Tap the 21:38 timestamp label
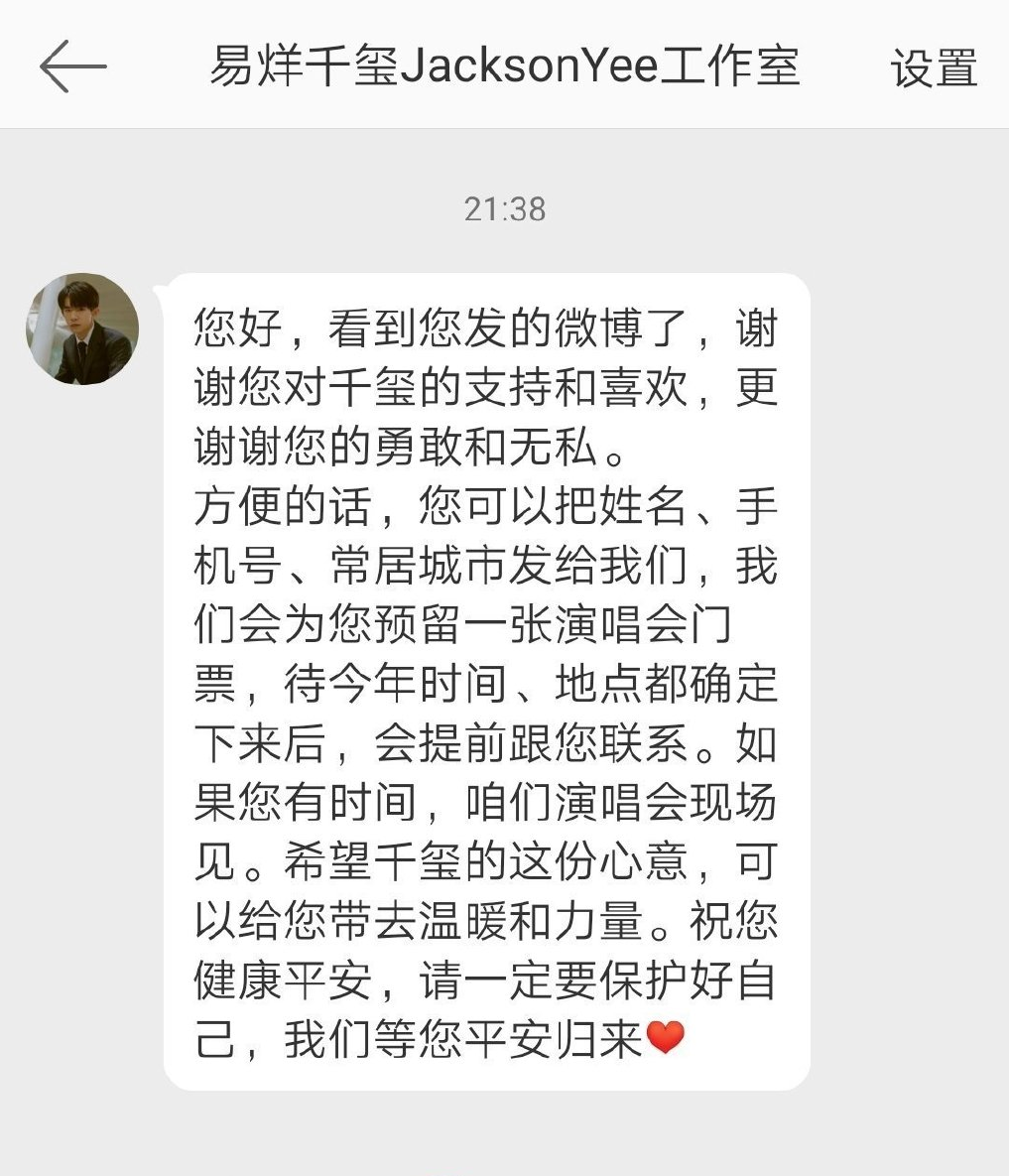1009x1176 pixels. 504,207
